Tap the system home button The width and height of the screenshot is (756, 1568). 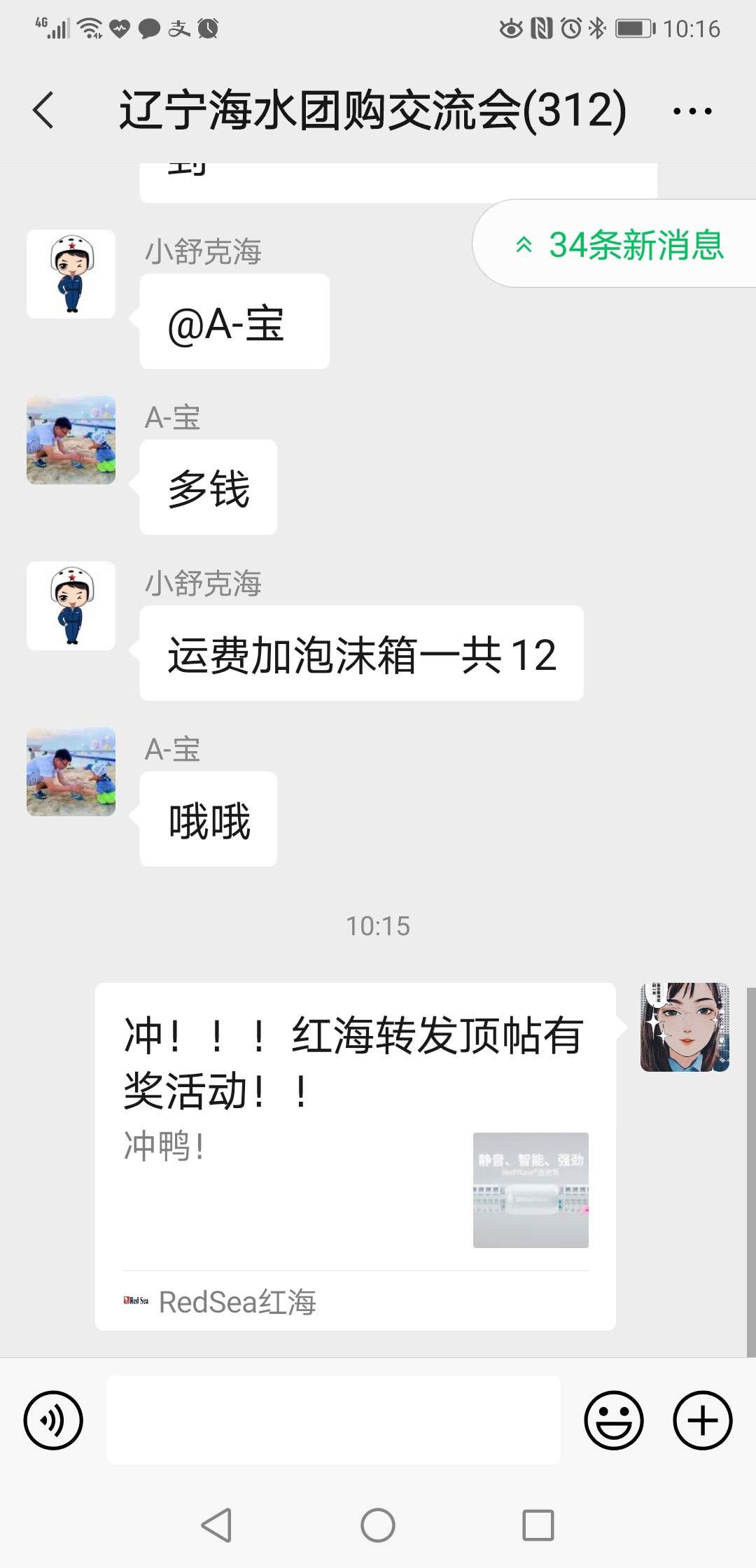click(x=378, y=1525)
